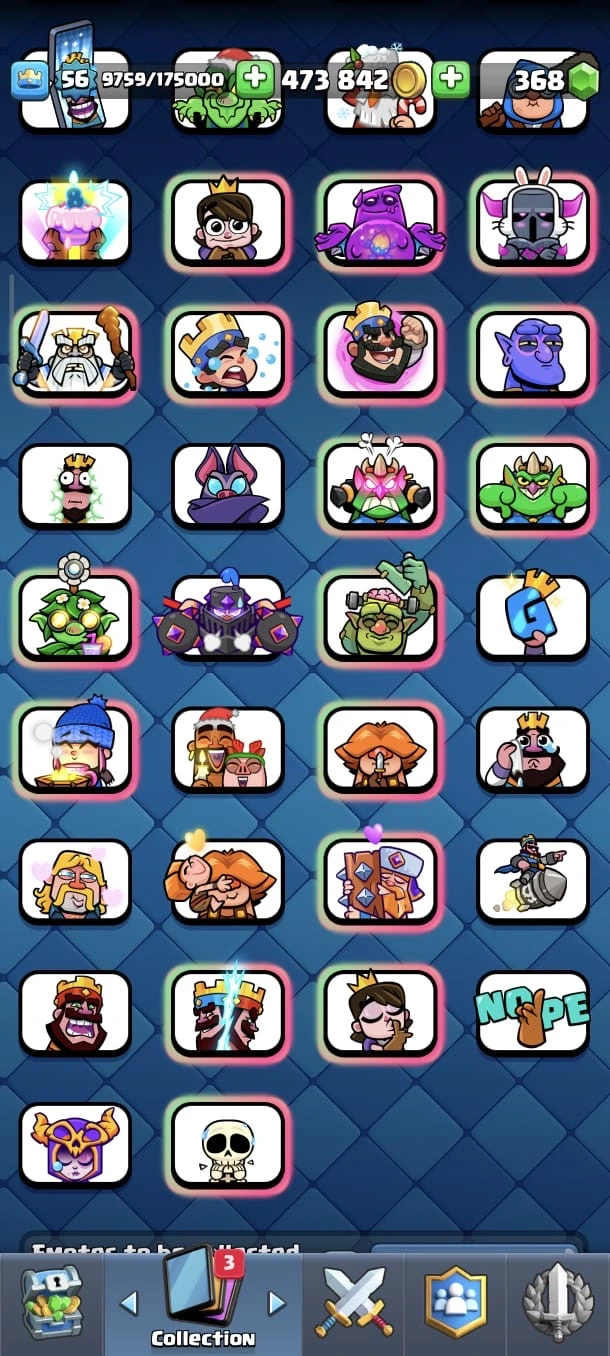Choose the bunny-eared P.E.K.K.A emote
610x1356 pixels.
pos(532,221)
